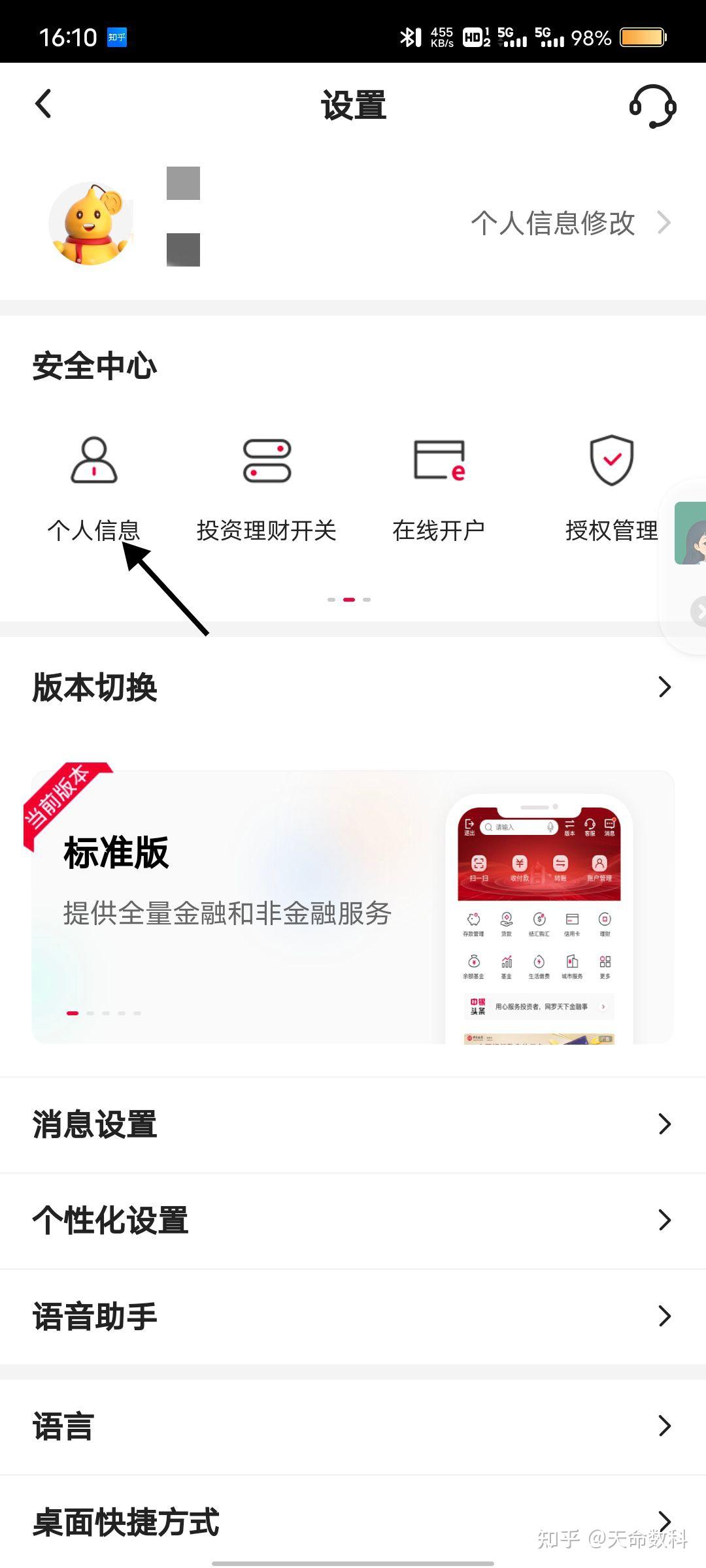Open 授权管理
This screenshot has width=706, height=1568.
[x=611, y=488]
